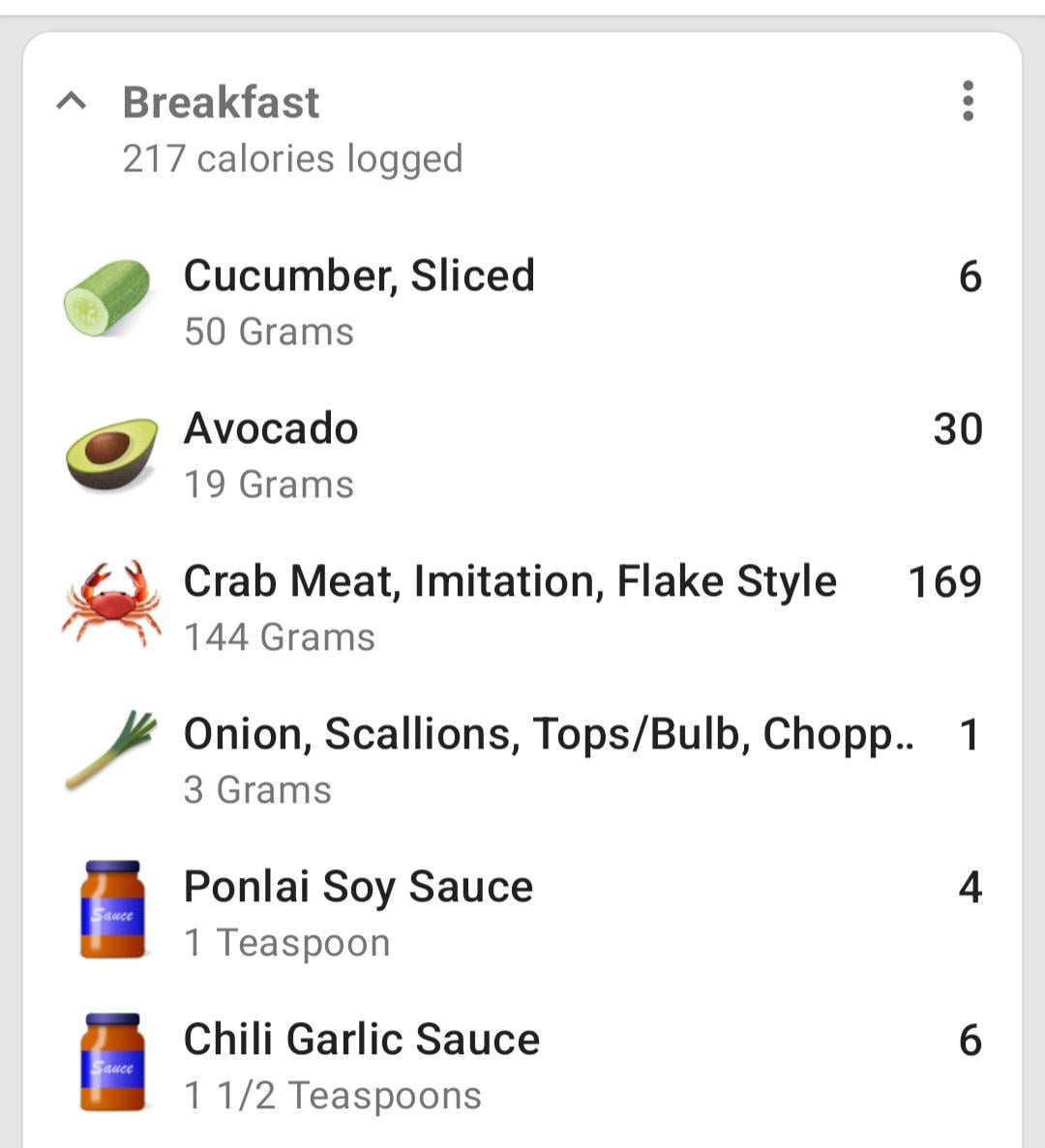Click the 50 Grams serving size for cucumber
The image size is (1045, 1148).
coord(269,332)
